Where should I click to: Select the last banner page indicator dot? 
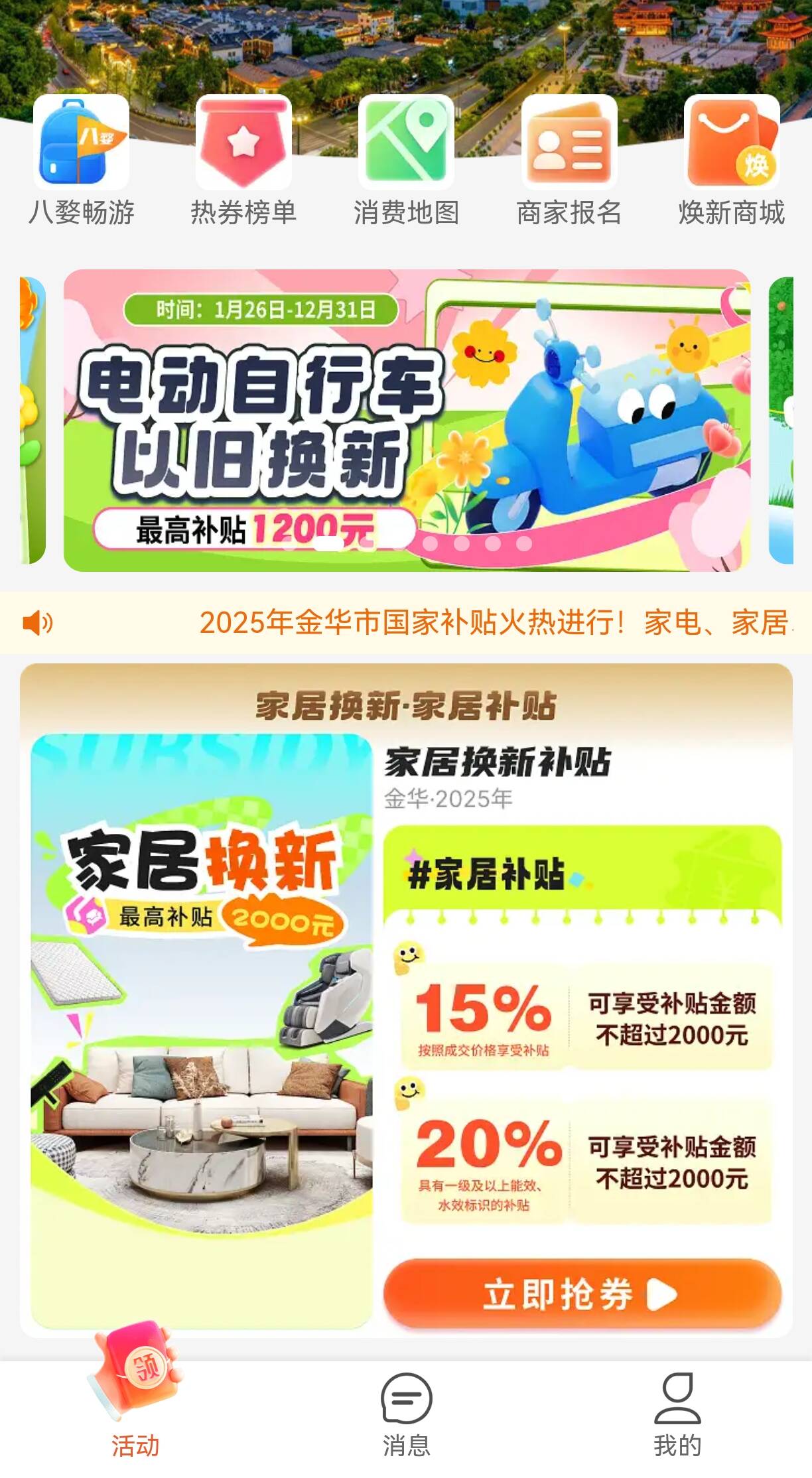(524, 544)
